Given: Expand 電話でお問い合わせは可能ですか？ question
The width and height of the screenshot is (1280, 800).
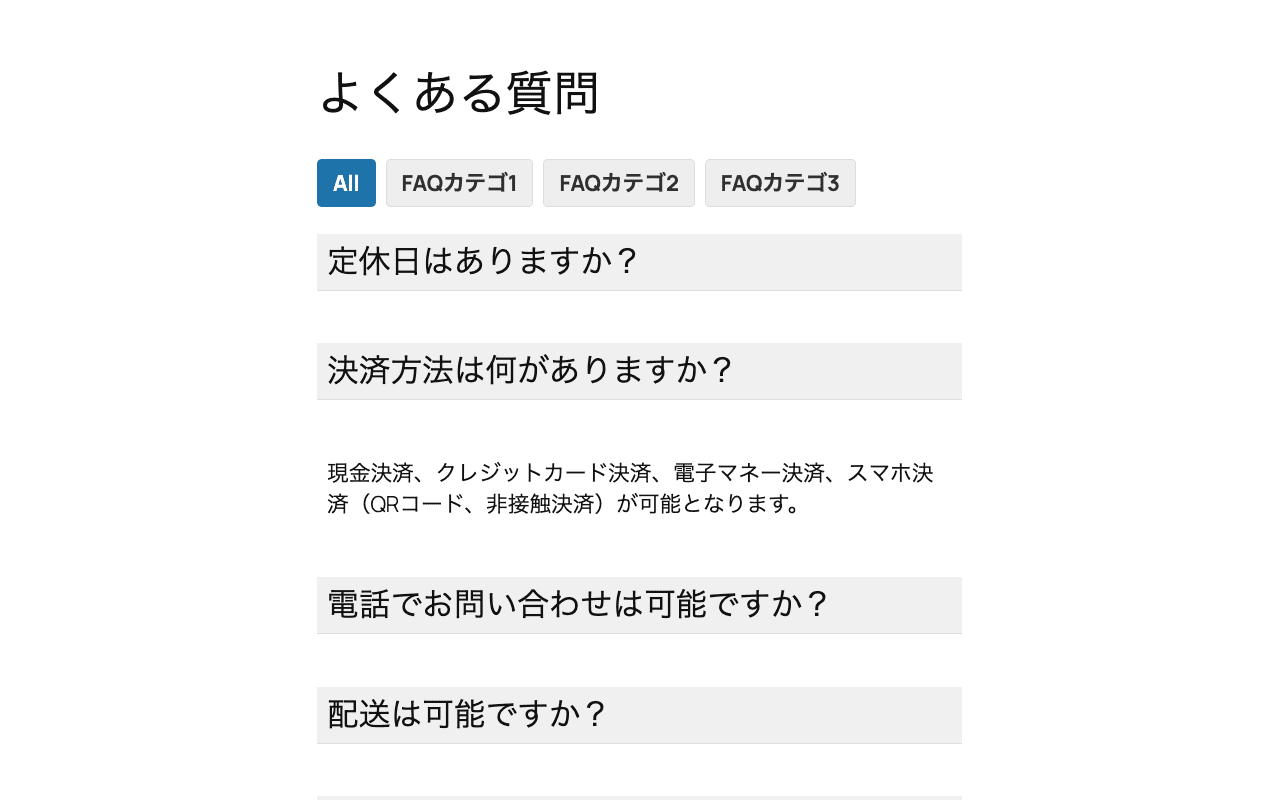Looking at the screenshot, I should (639, 605).
